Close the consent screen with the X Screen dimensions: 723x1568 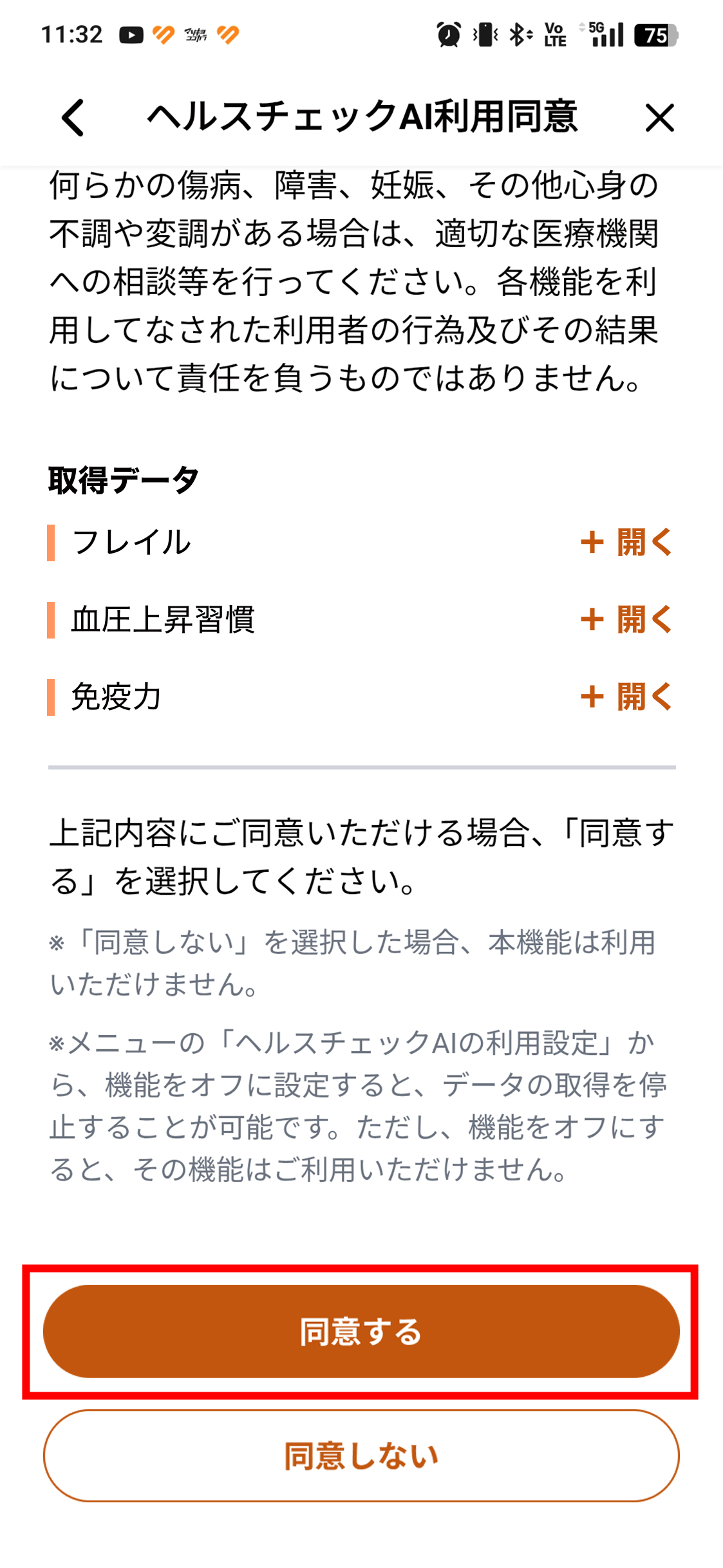(658, 118)
